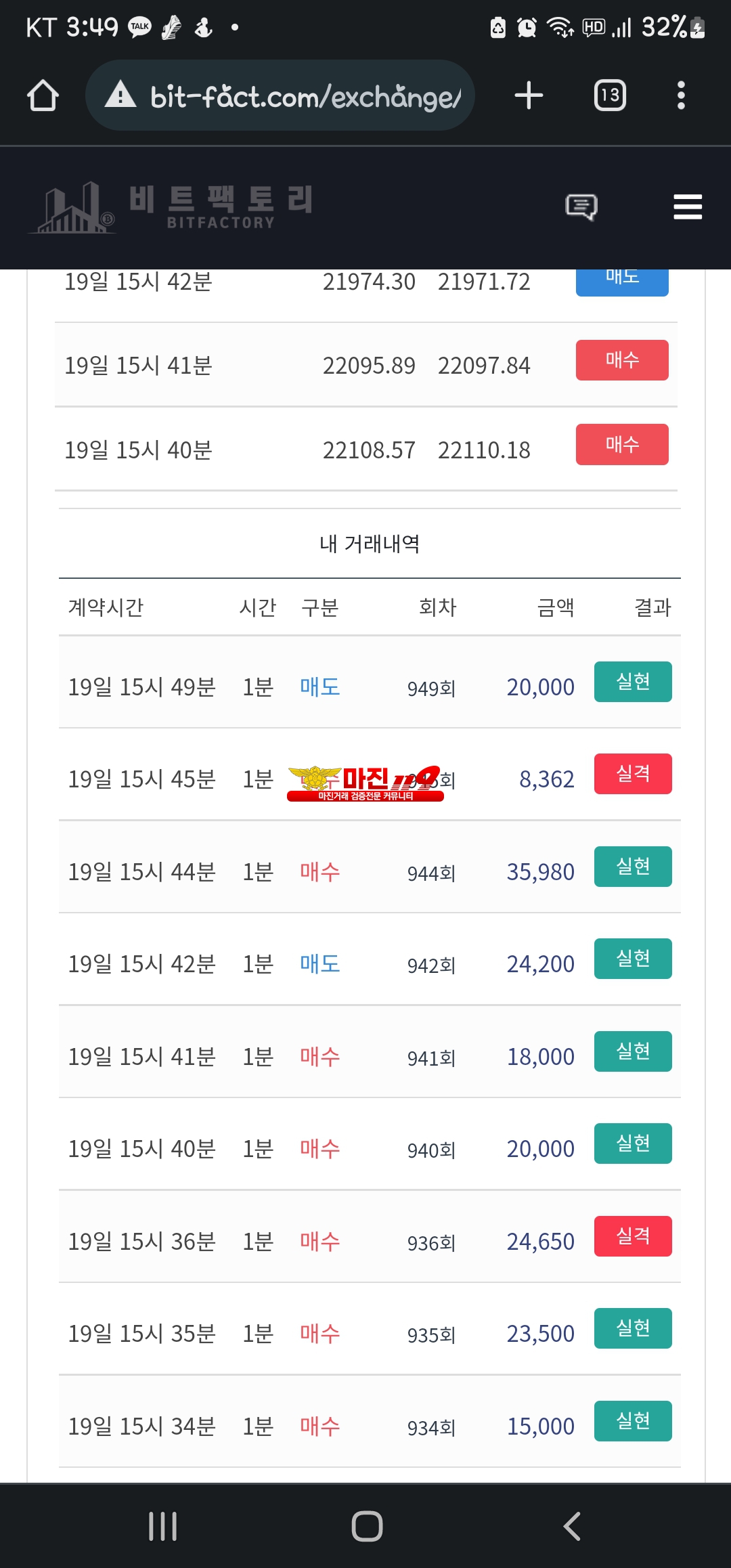Image resolution: width=731 pixels, height=1568 pixels.
Task: Open the chat message icon
Action: click(x=581, y=206)
